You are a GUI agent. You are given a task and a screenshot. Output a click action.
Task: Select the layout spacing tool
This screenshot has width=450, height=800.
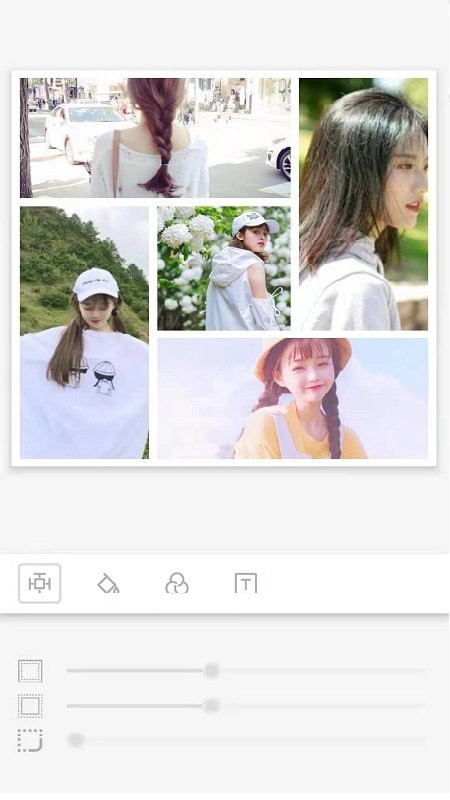(39, 583)
